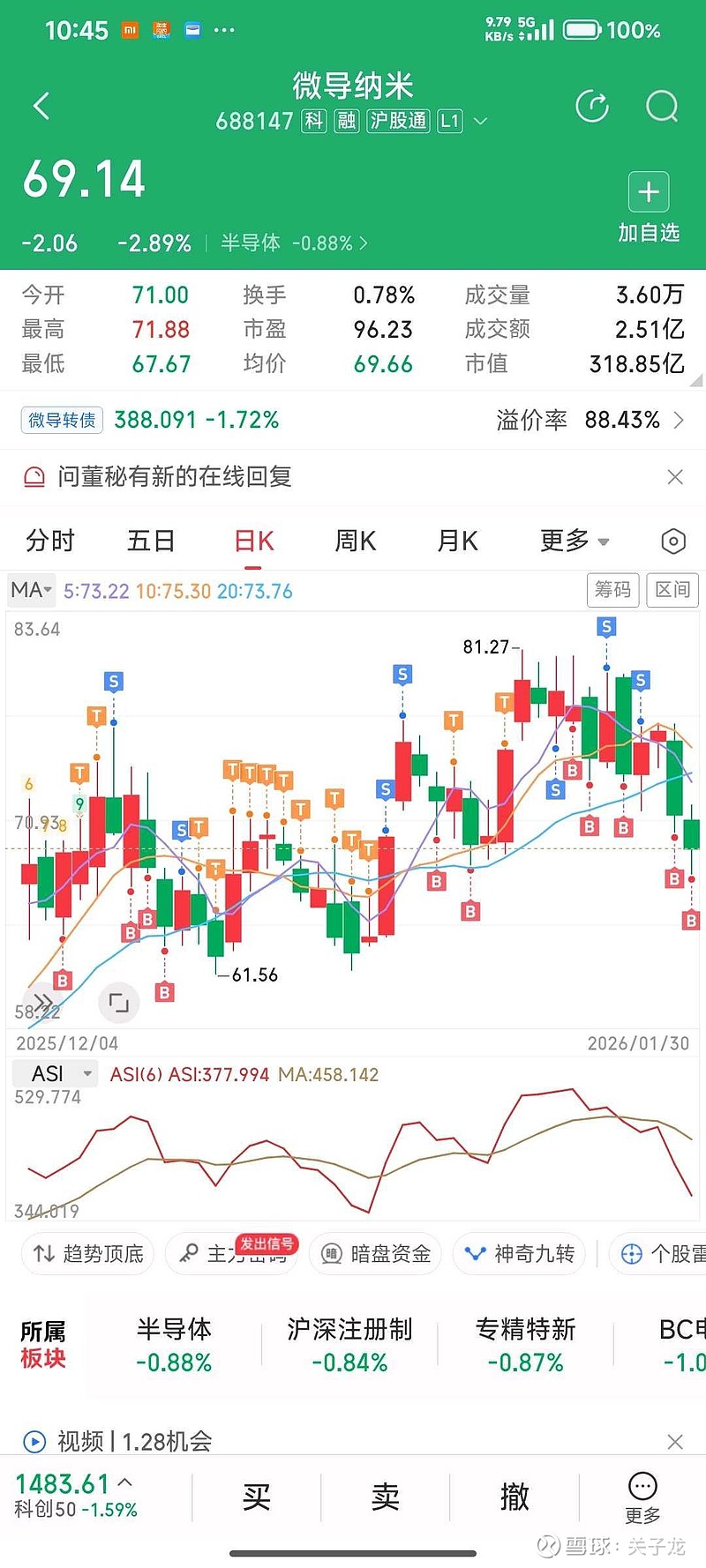The image size is (706, 1568).
Task: Expand the 更多 chart period dropdown
Action: coord(575,541)
